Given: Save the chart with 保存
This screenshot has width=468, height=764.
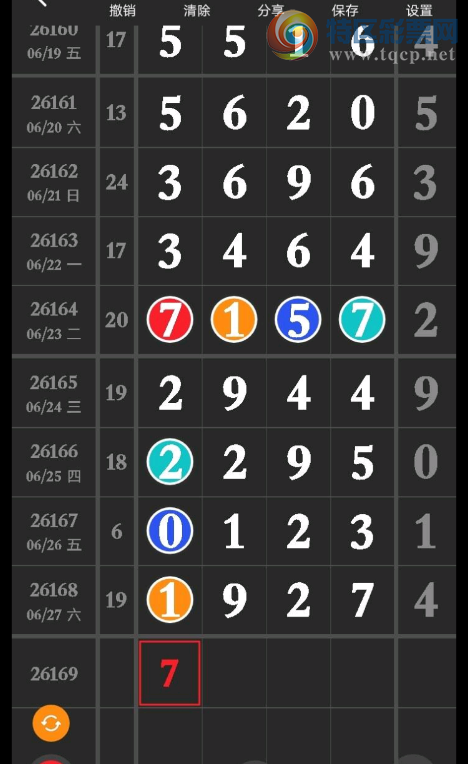Looking at the screenshot, I should 345,10.
